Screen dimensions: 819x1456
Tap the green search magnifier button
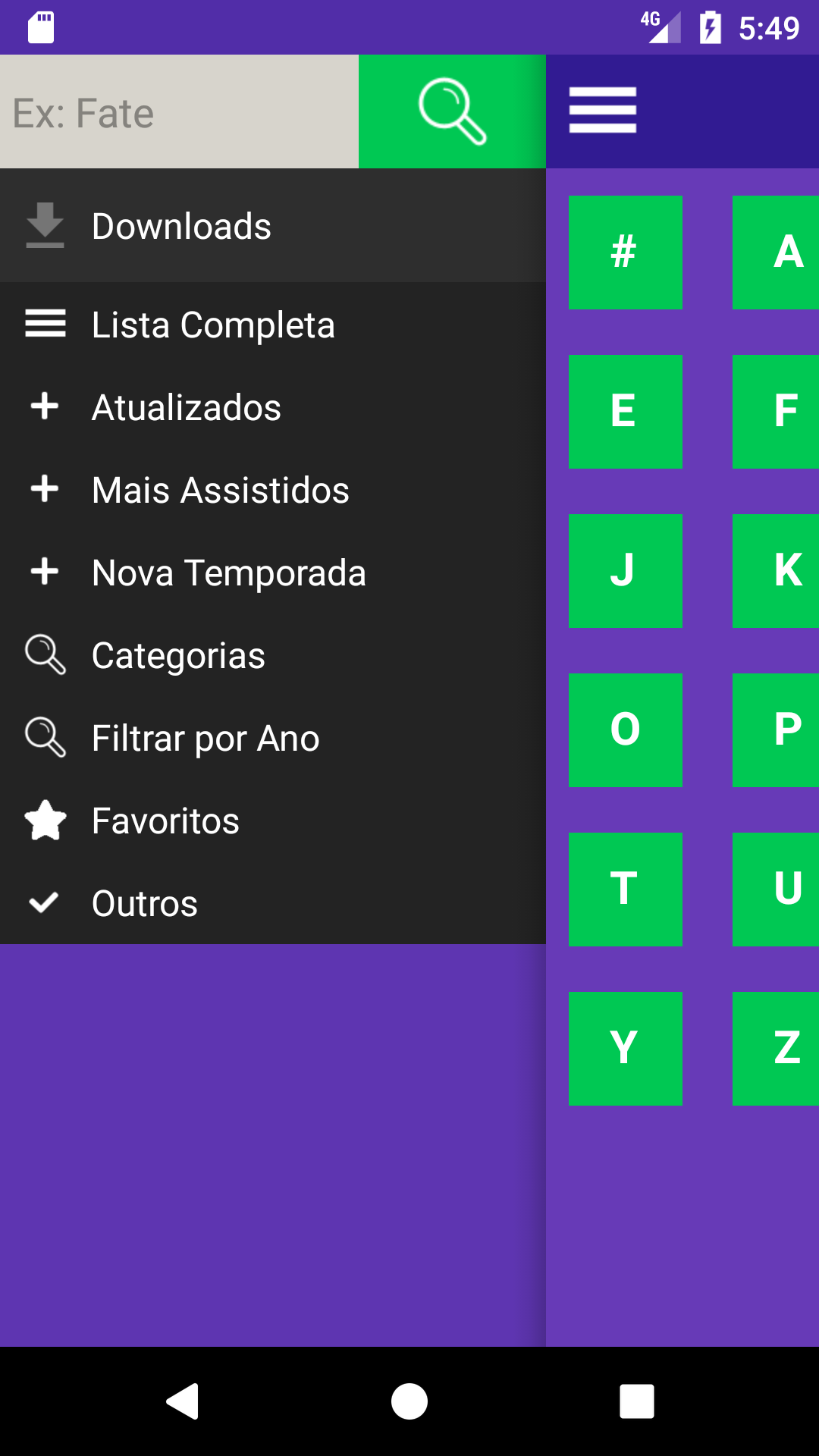[452, 111]
